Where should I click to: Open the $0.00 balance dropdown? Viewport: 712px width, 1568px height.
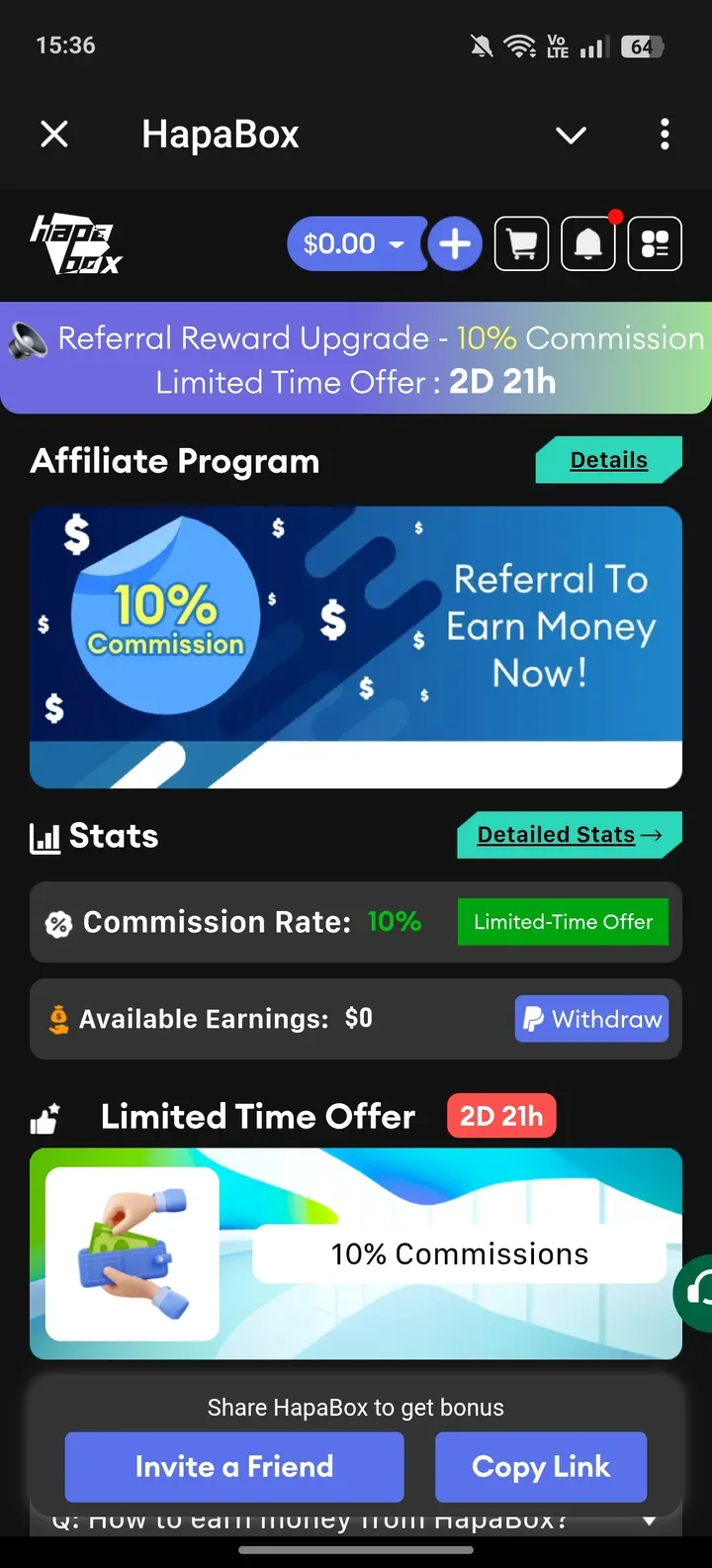(x=354, y=243)
